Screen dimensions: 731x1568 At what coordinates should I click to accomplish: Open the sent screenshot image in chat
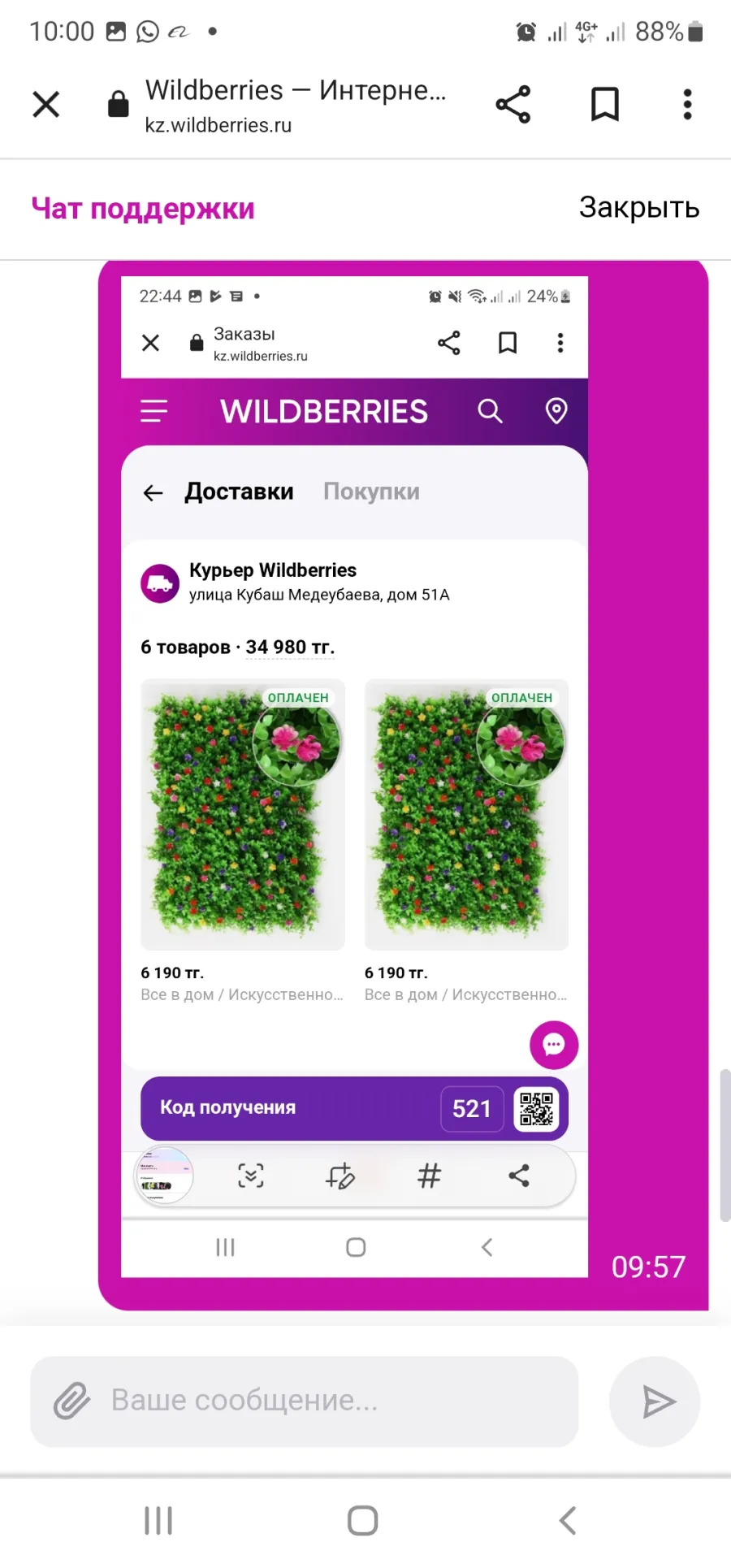pyautogui.click(x=355, y=777)
